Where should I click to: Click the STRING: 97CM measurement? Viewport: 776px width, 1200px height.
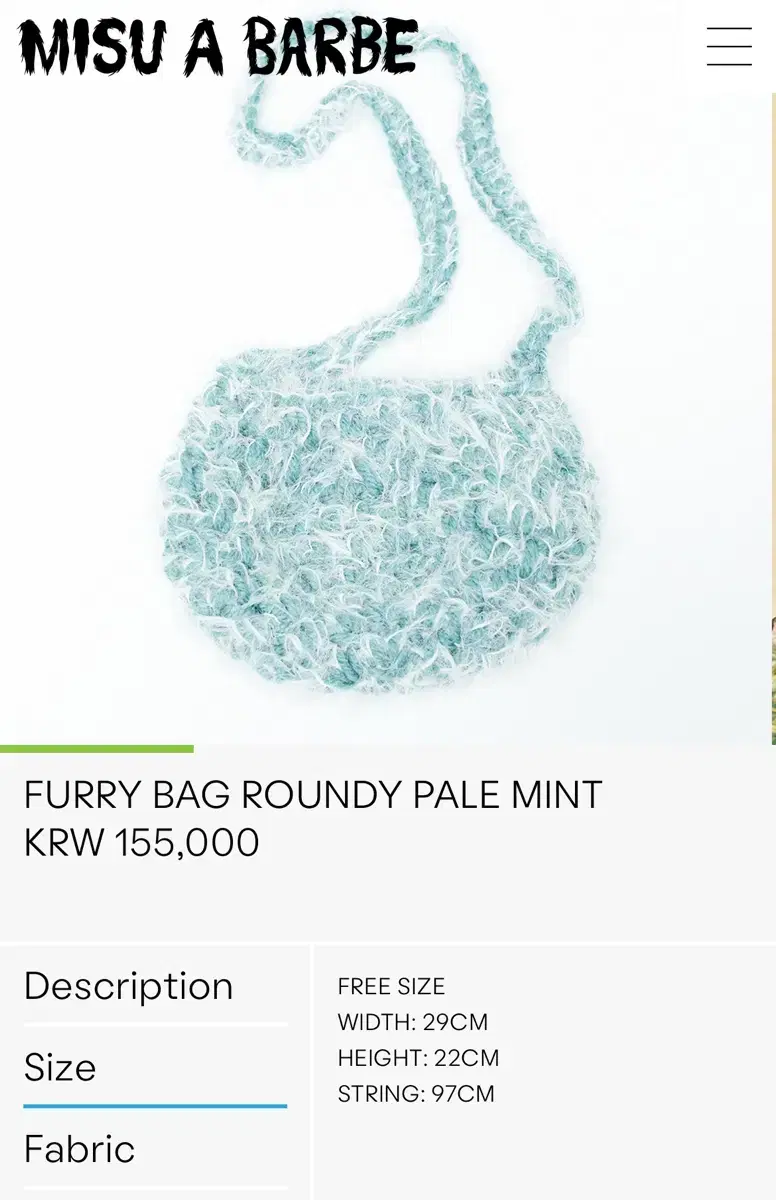click(414, 1094)
